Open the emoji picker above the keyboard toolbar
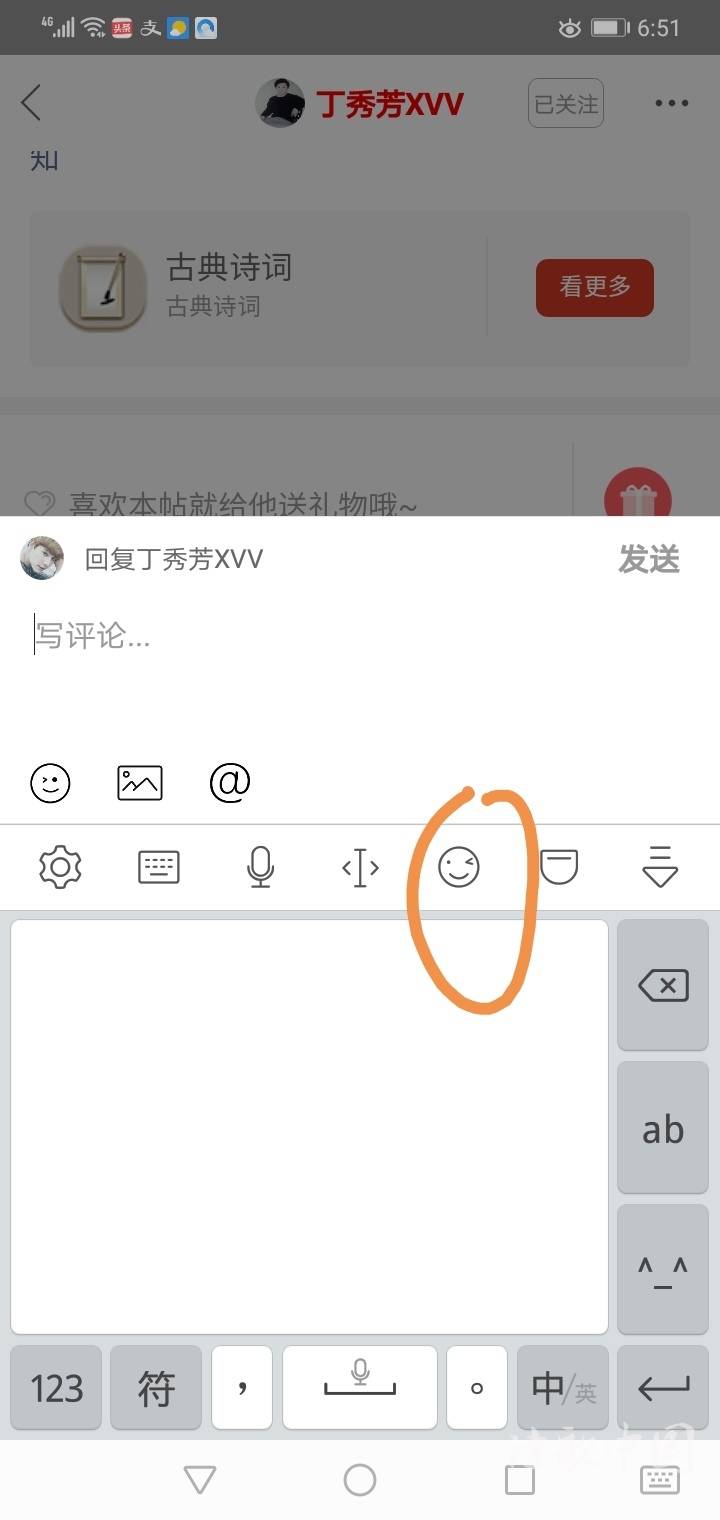 50,783
